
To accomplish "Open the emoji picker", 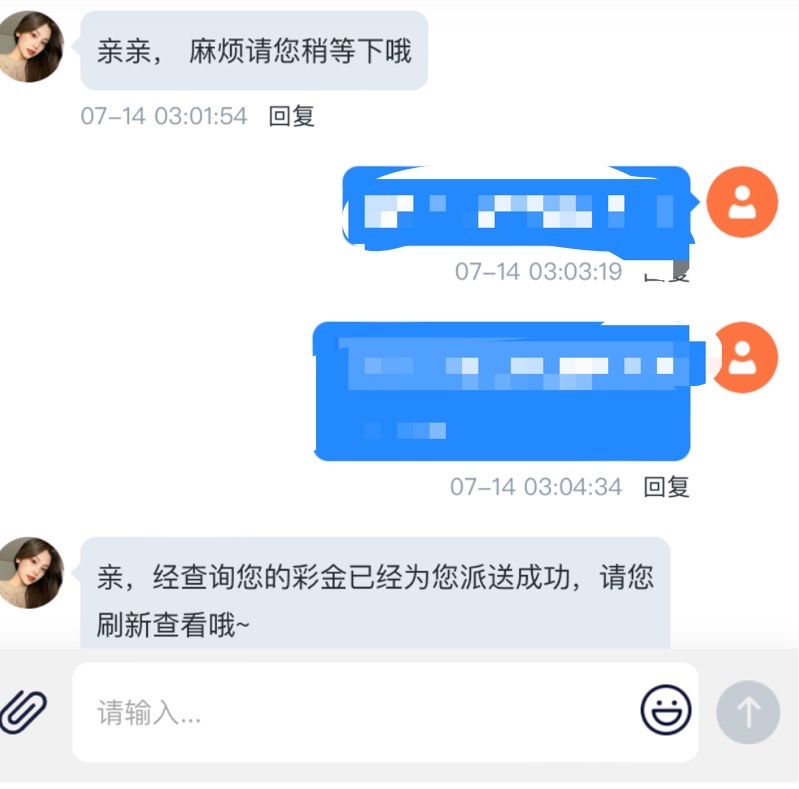I will pos(666,712).
